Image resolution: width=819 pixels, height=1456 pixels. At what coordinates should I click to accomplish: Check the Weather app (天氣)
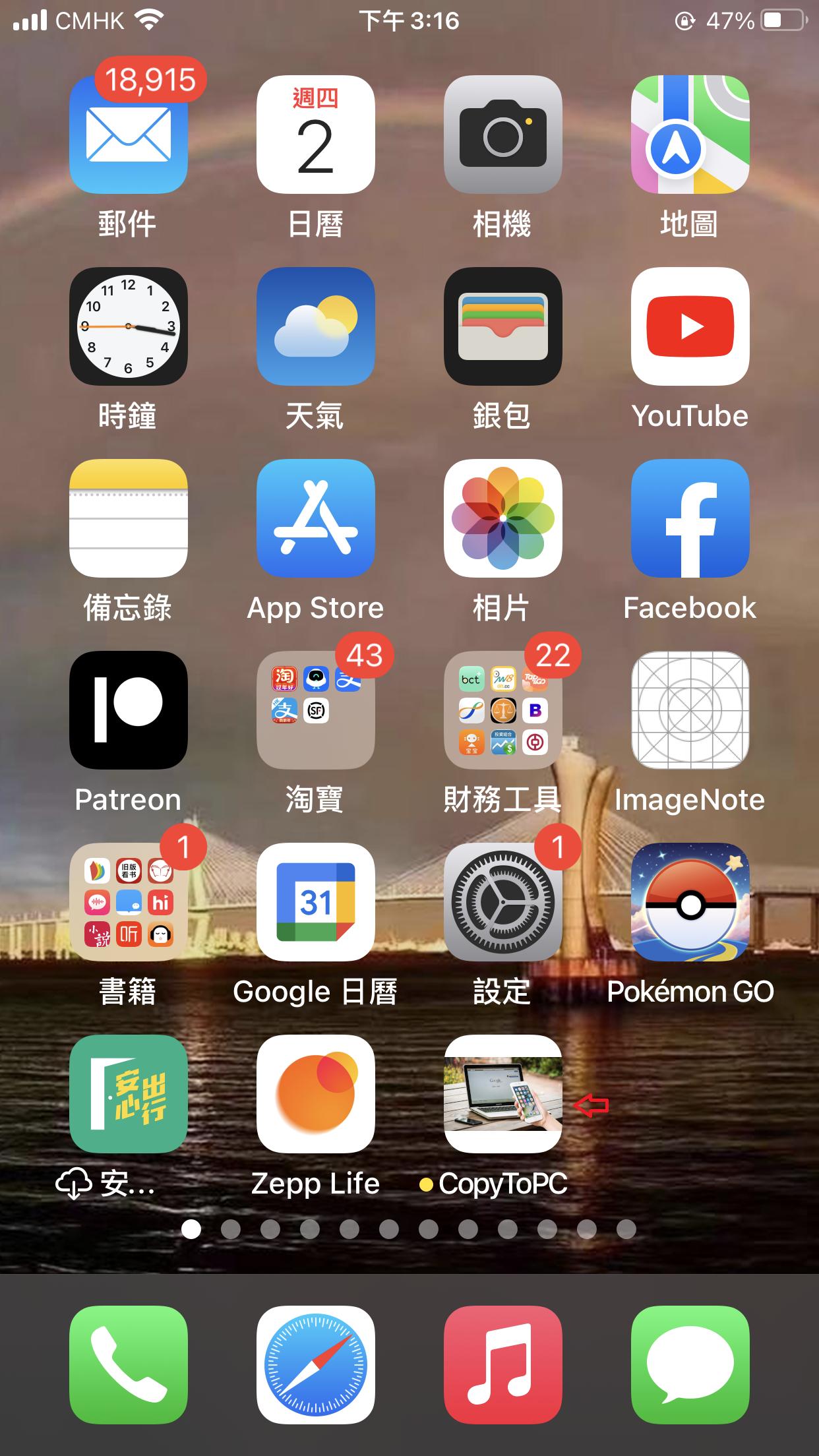[x=316, y=326]
